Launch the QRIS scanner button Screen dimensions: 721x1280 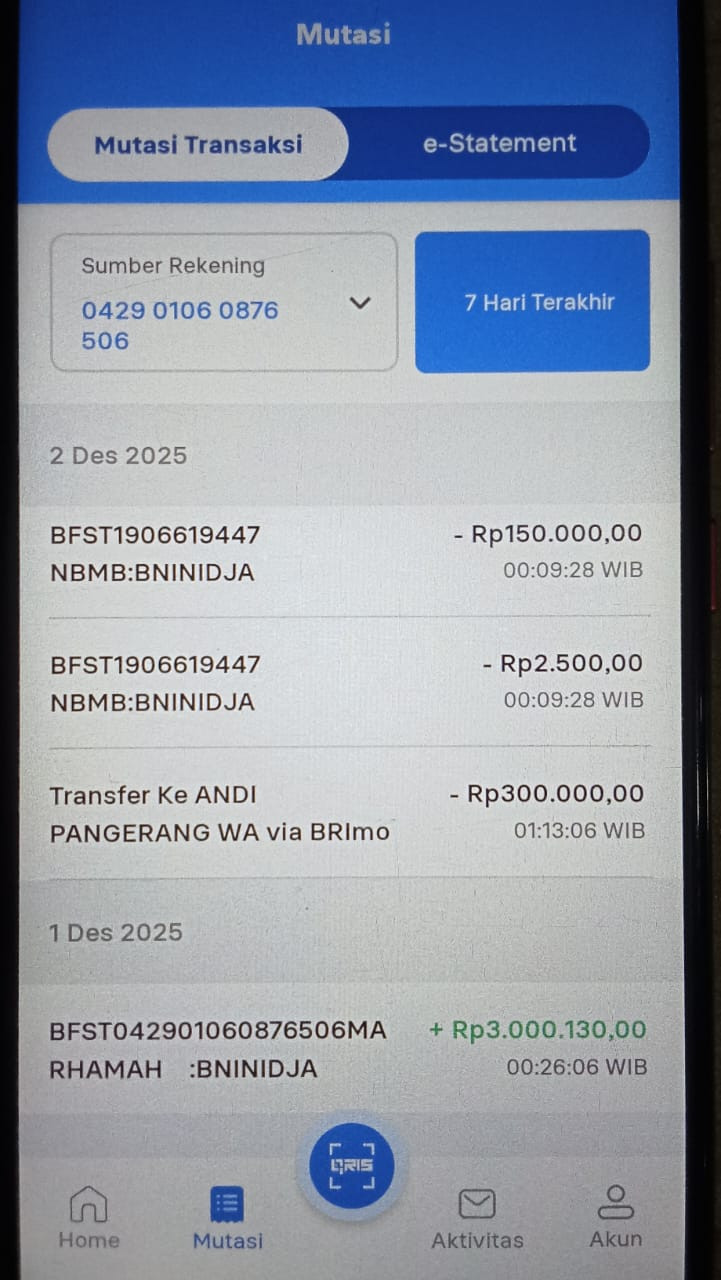(x=351, y=1166)
